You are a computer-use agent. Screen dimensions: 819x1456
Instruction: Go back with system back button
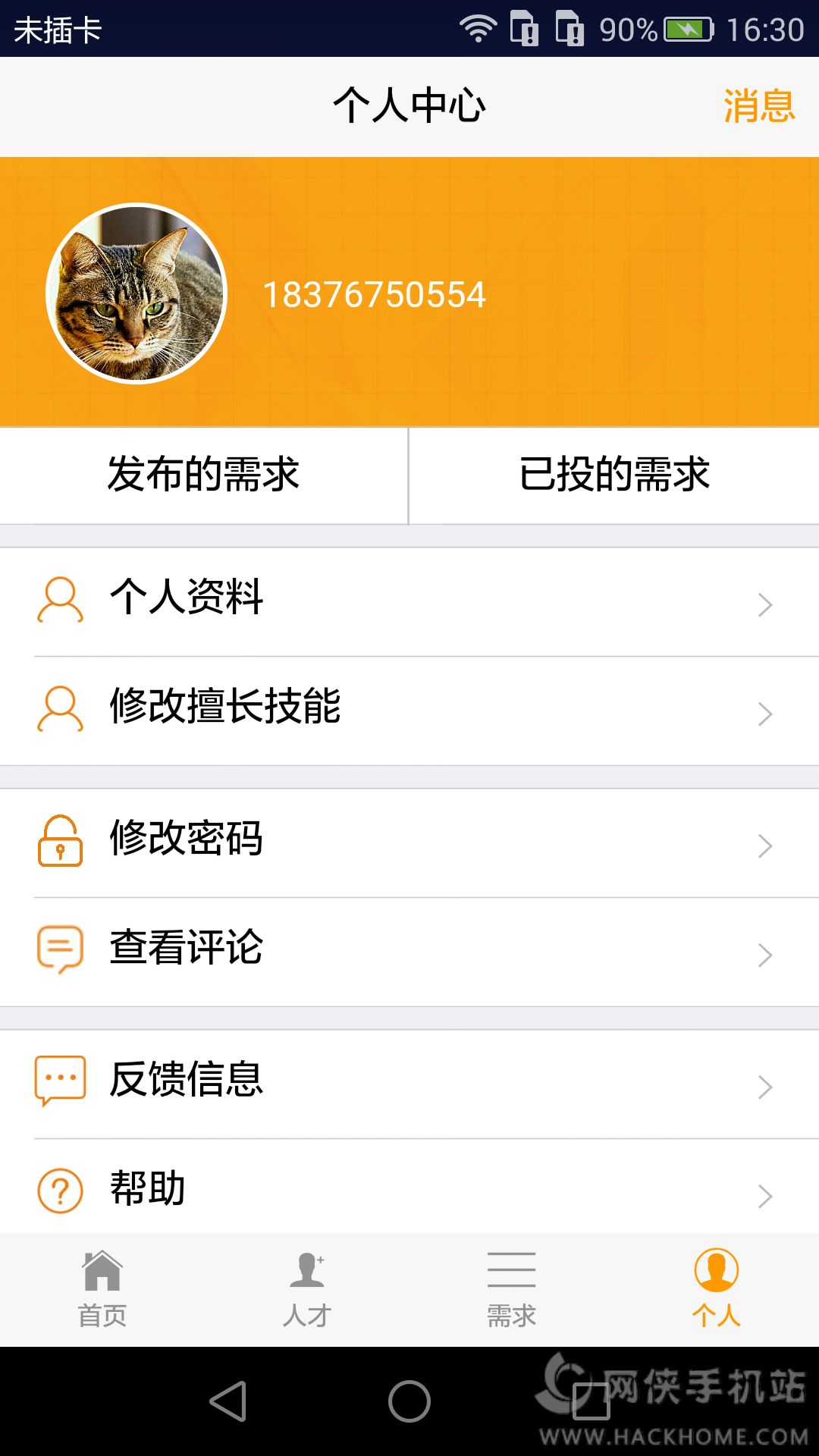[227, 1401]
